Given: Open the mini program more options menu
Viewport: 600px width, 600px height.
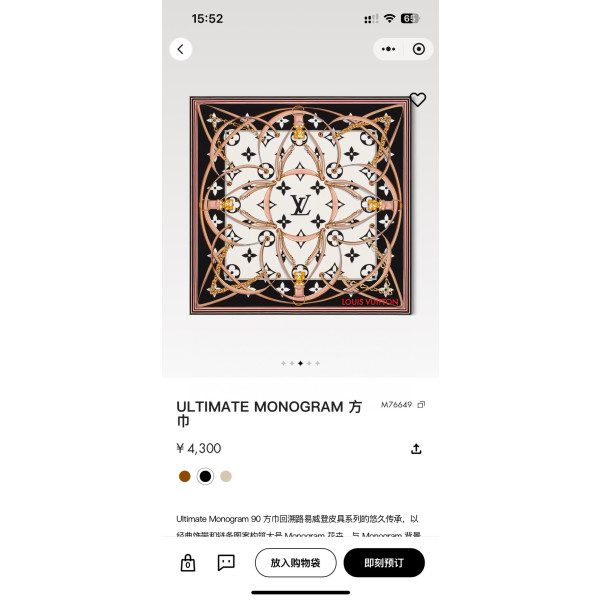Looking at the screenshot, I should coord(391,49).
